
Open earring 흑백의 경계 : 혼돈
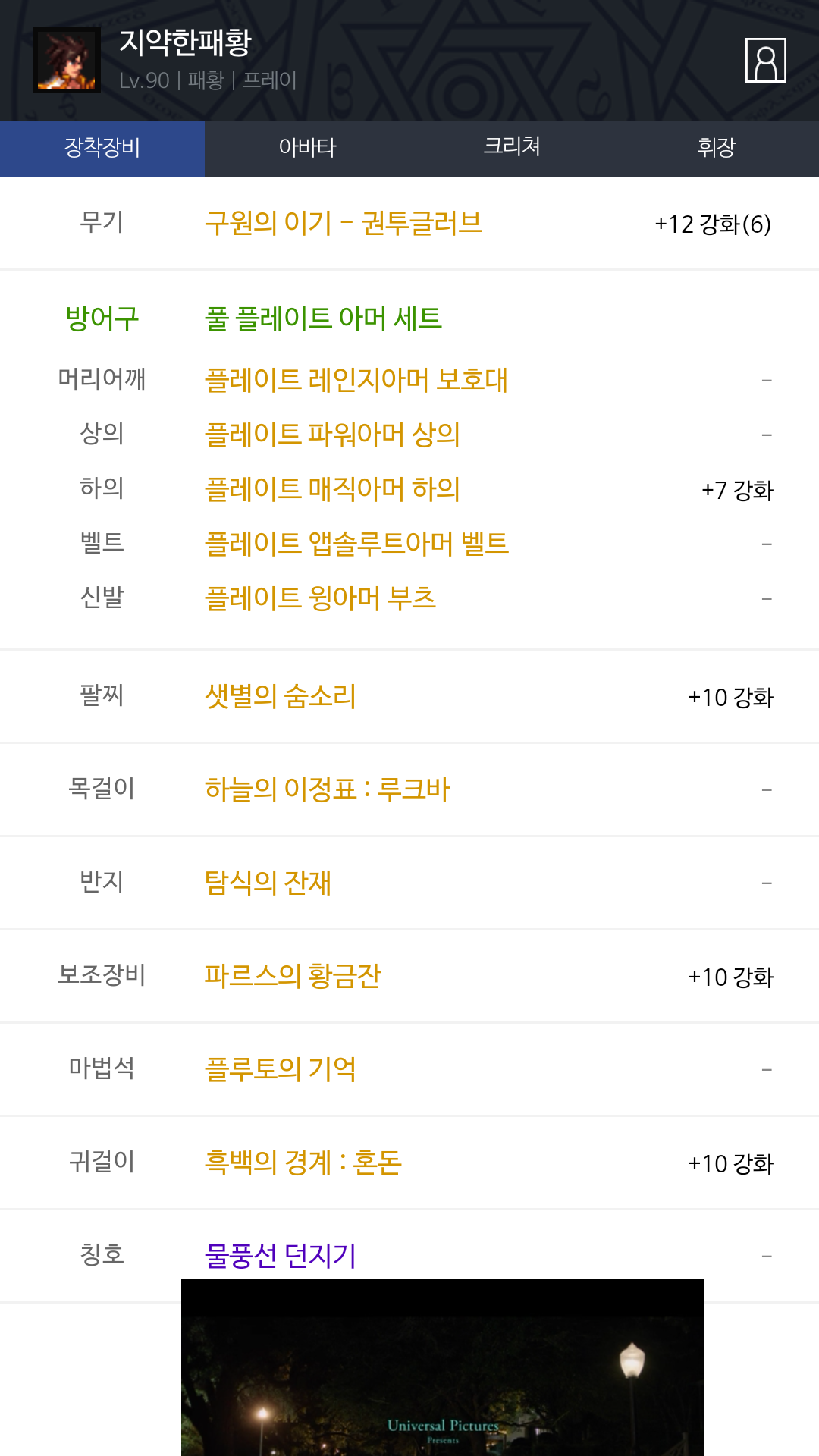pos(303,1163)
